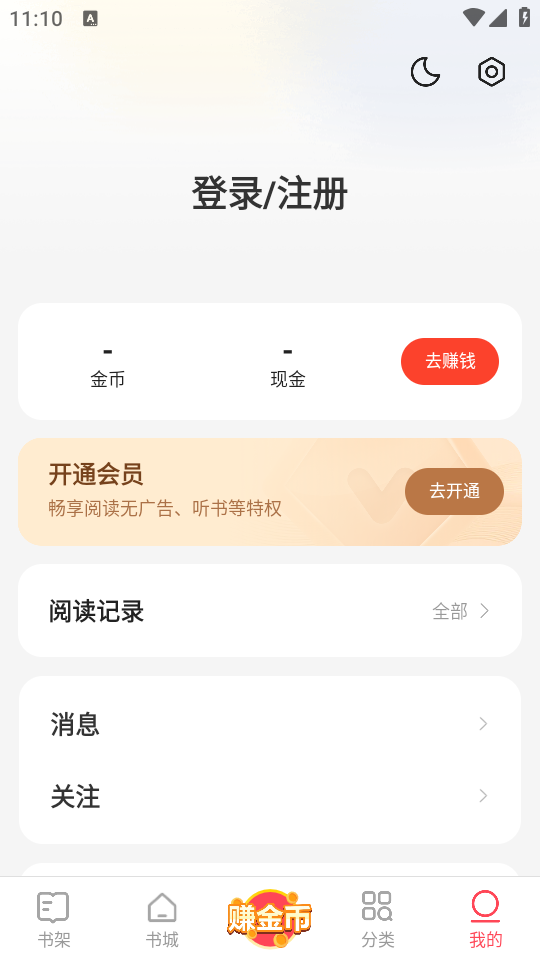This screenshot has width=540, height=960.
Task: Tap 登录/注册 to log in
Action: [270, 193]
